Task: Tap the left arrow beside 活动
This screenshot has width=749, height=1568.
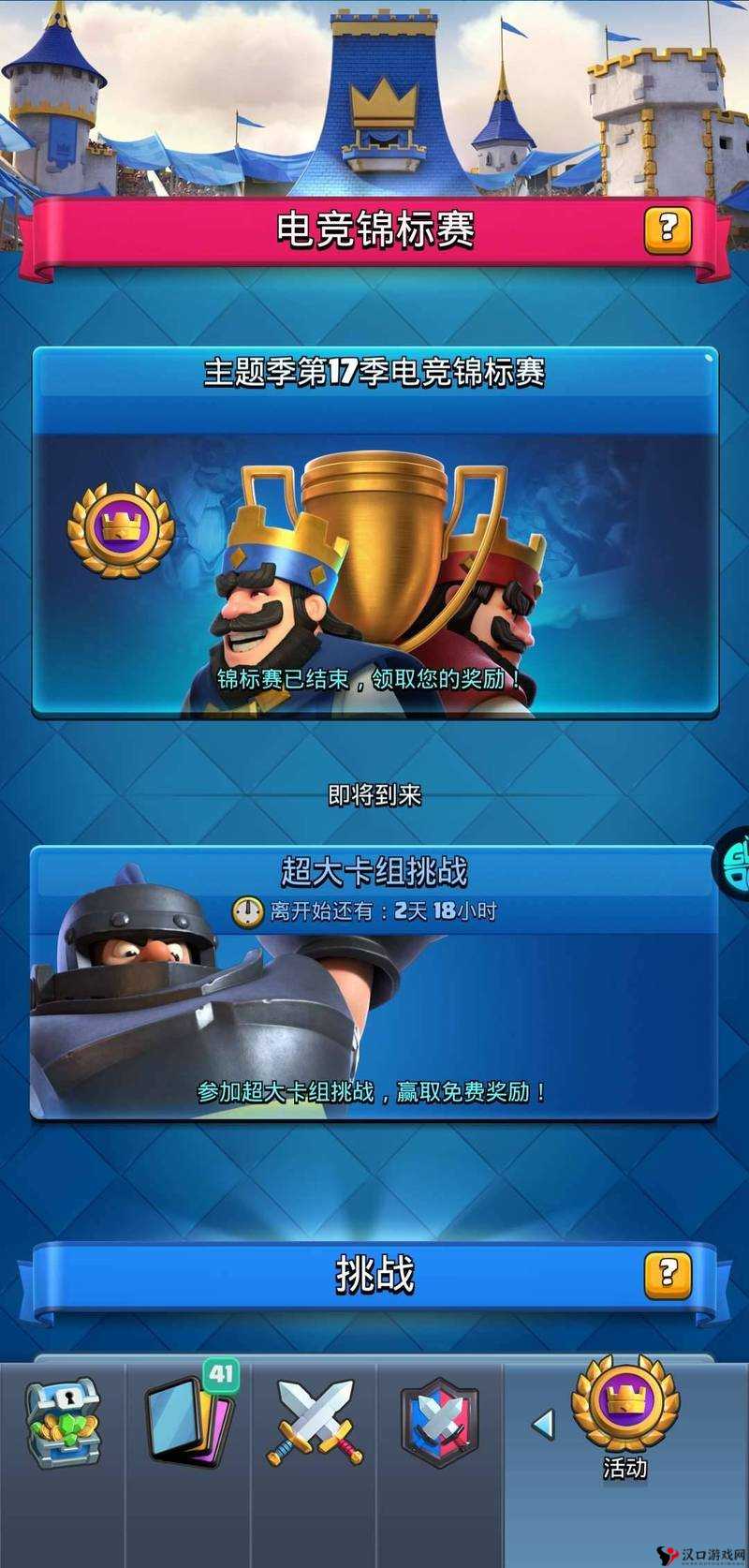Action: tap(543, 1424)
